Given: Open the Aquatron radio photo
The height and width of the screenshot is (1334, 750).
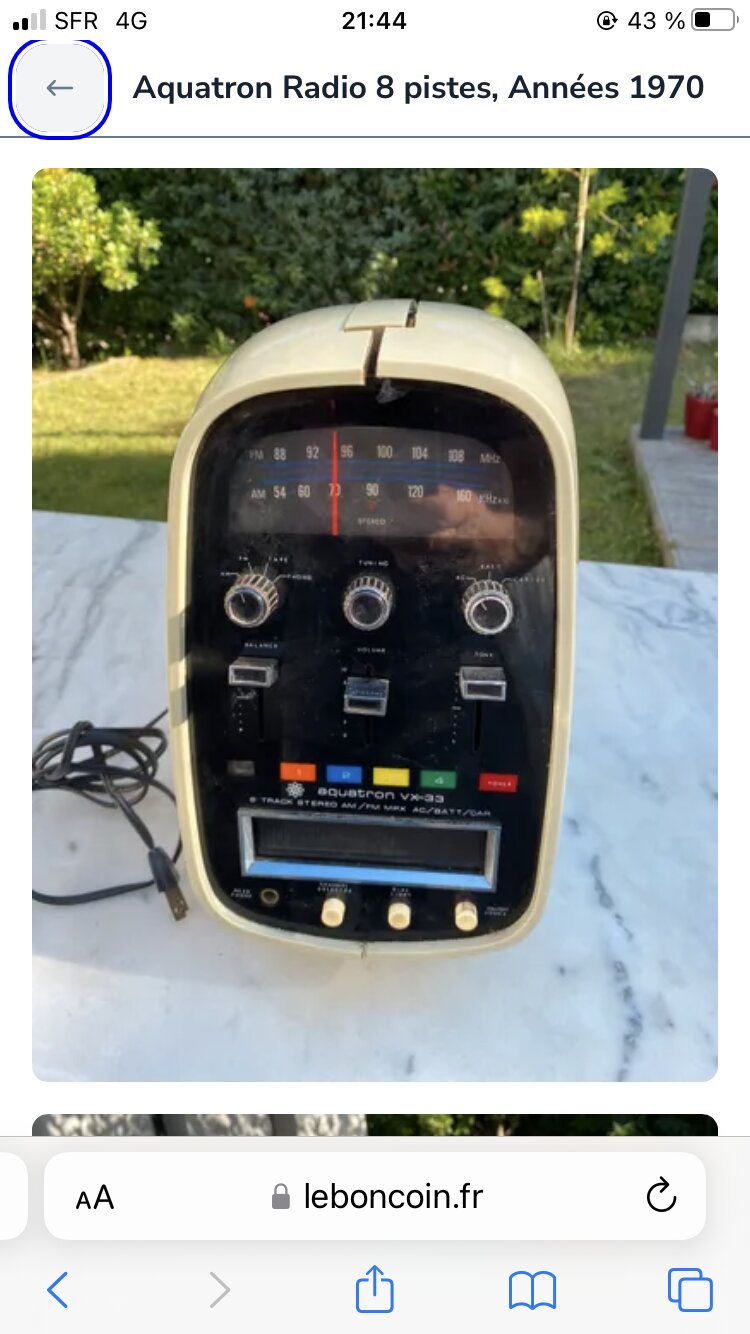Looking at the screenshot, I should pyautogui.click(x=375, y=625).
